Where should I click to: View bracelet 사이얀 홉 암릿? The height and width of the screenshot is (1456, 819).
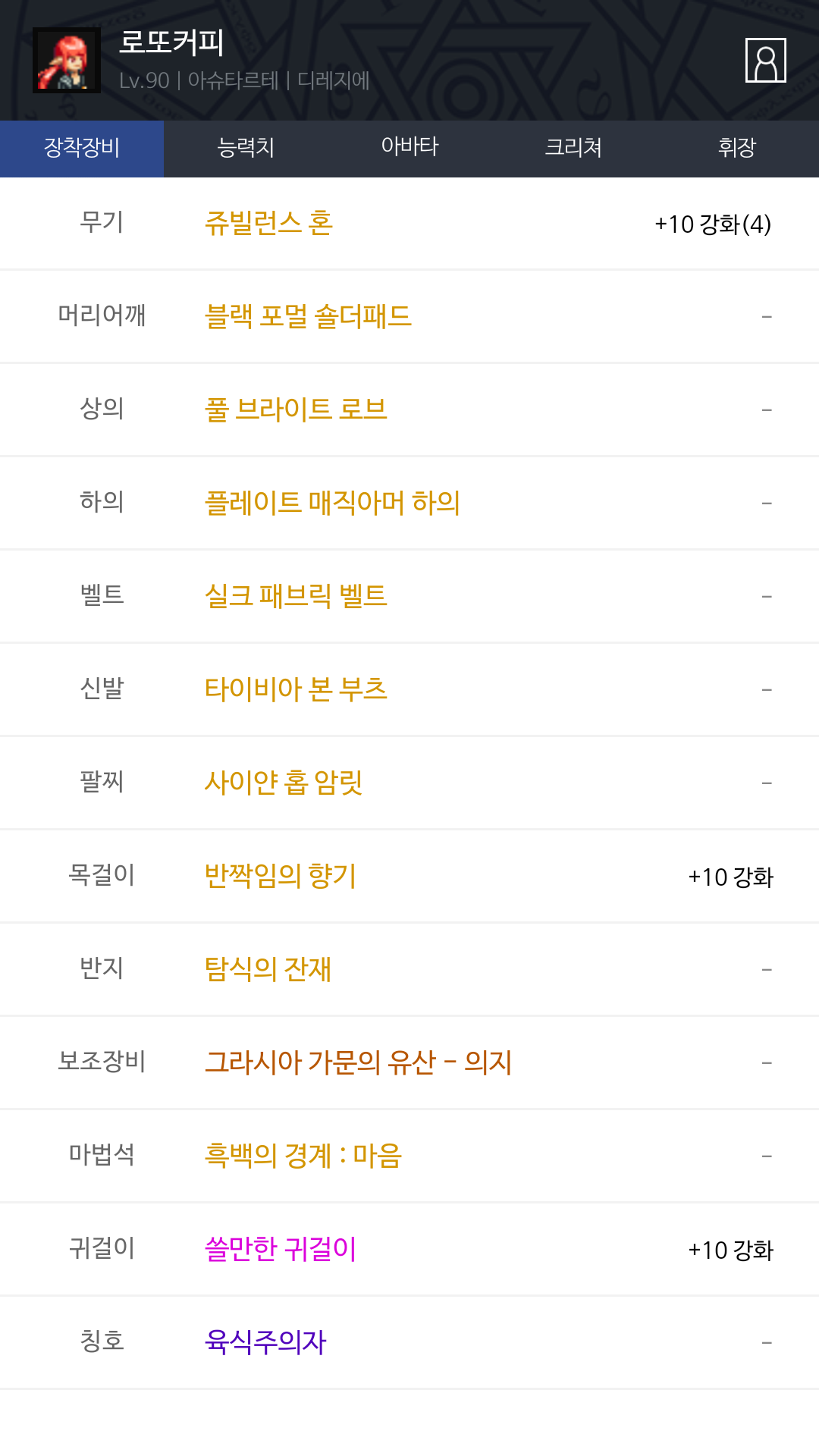284,783
